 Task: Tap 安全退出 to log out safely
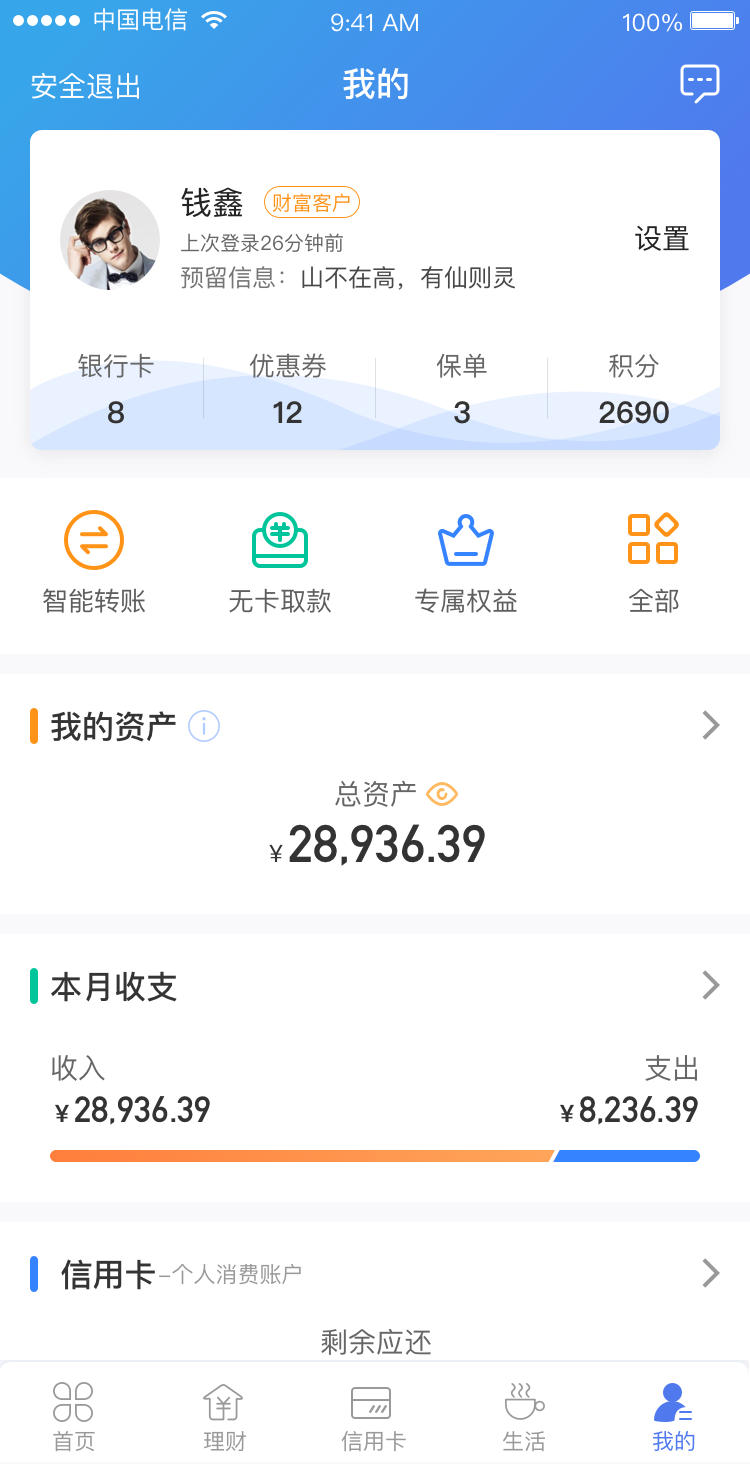click(86, 86)
